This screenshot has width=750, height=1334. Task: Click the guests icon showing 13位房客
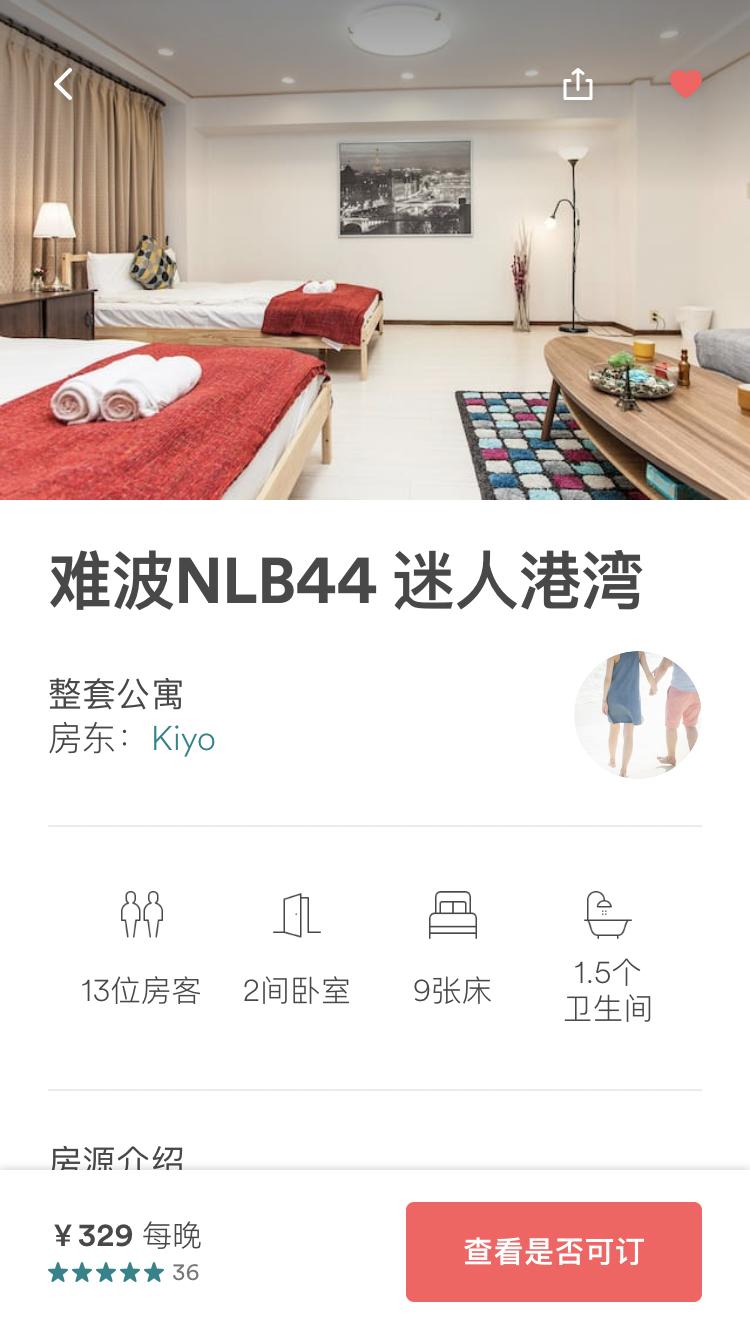pyautogui.click(x=142, y=915)
